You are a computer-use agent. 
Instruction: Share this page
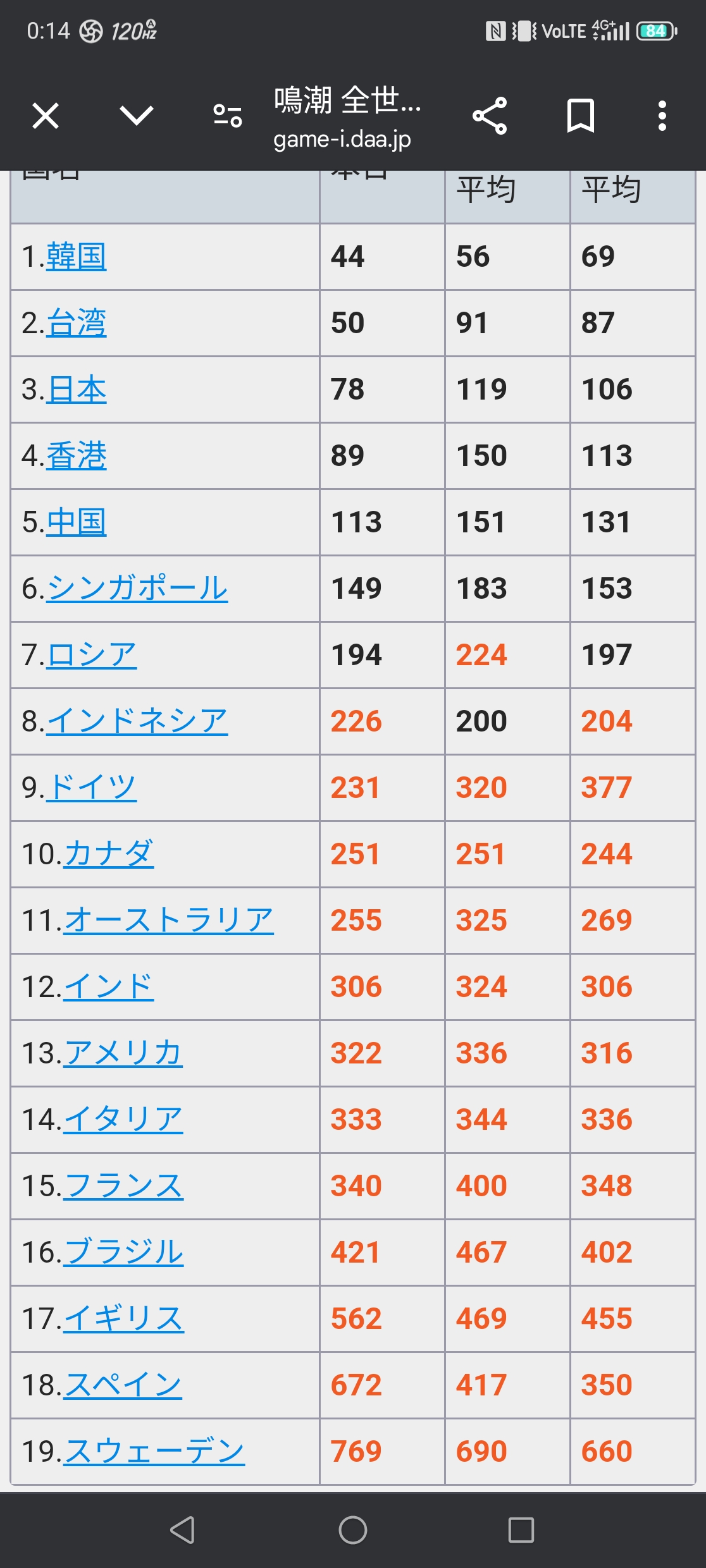[490, 116]
